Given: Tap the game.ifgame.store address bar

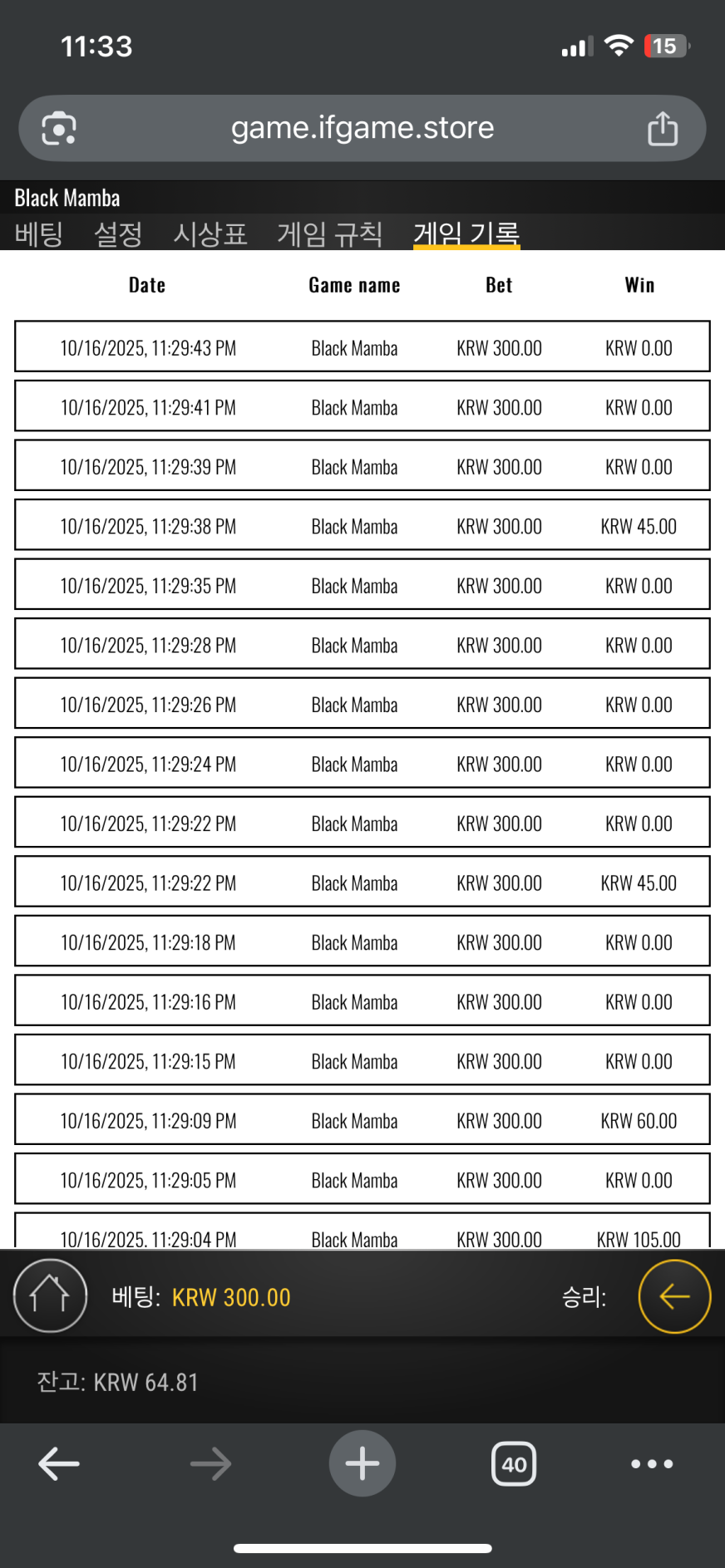Looking at the screenshot, I should point(362,128).
